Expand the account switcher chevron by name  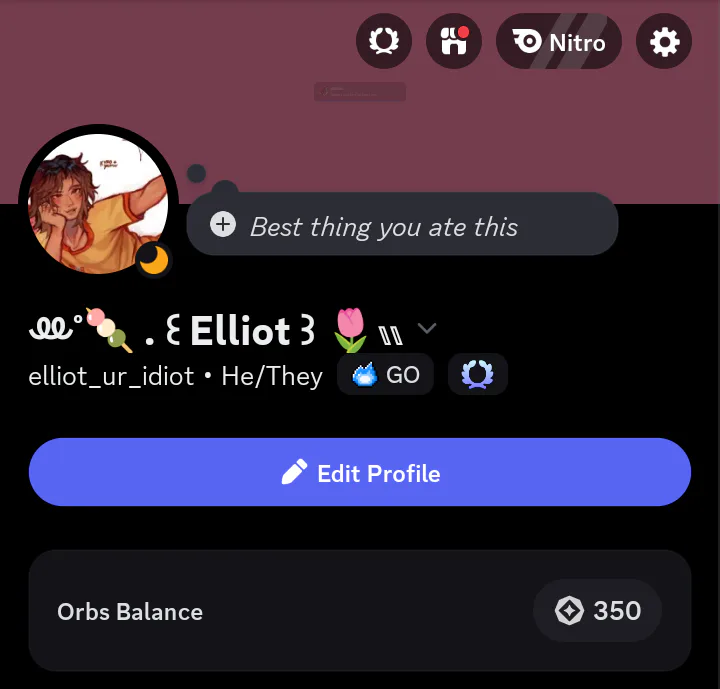pyautogui.click(x=427, y=328)
